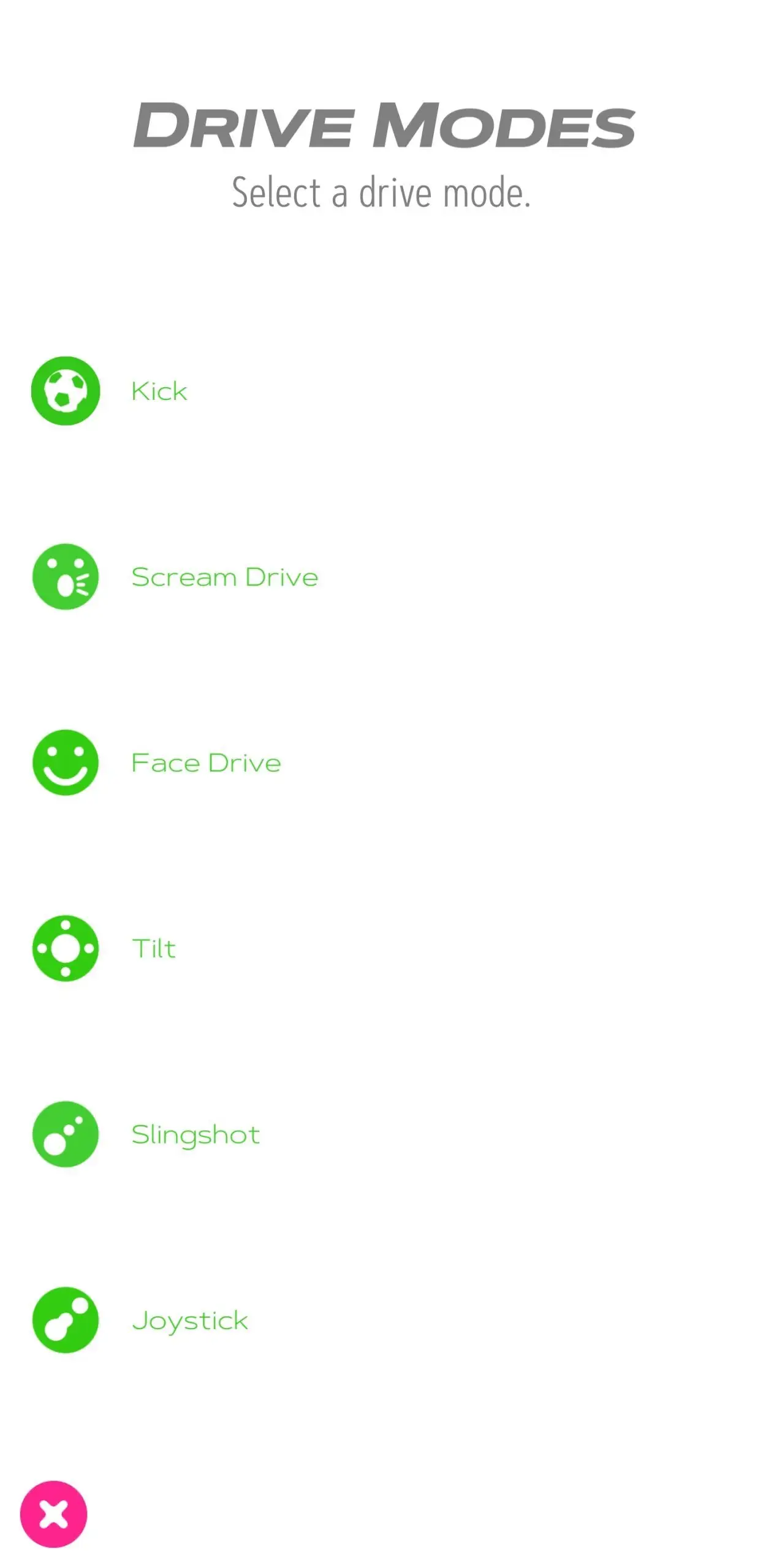The image size is (763, 1568).
Task: Close the Drive Modes menu
Action: pos(54,1514)
